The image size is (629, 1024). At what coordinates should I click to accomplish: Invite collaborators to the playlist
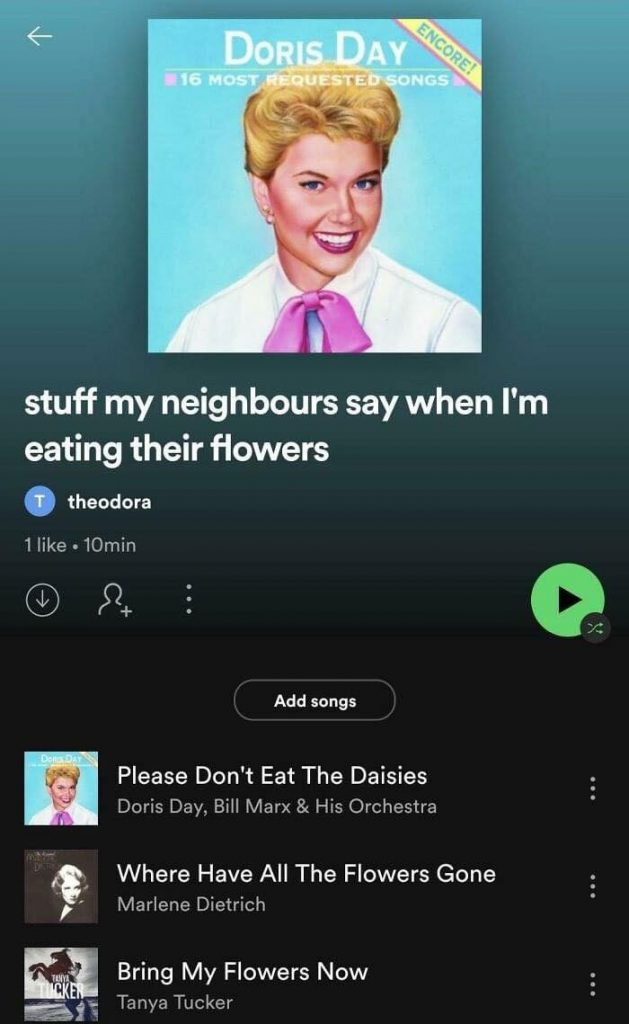113,600
